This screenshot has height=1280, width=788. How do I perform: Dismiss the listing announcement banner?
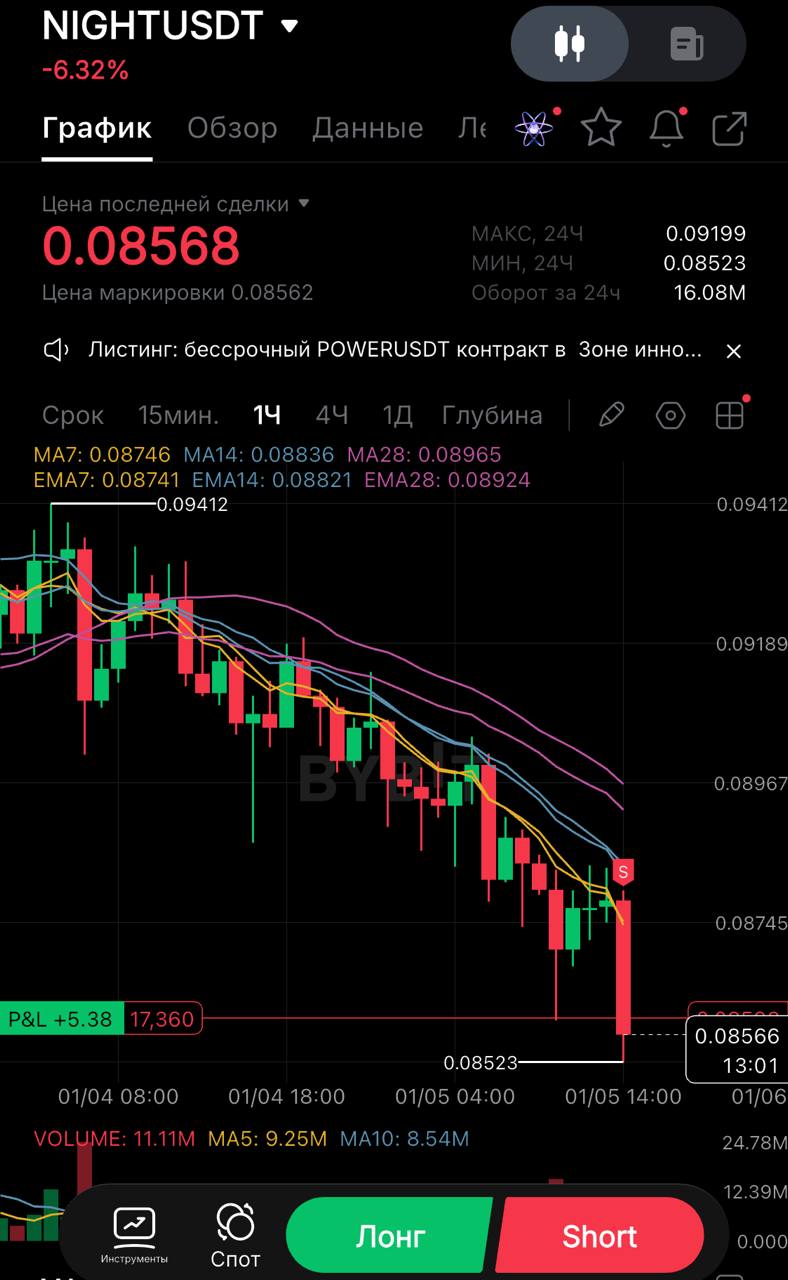click(733, 351)
